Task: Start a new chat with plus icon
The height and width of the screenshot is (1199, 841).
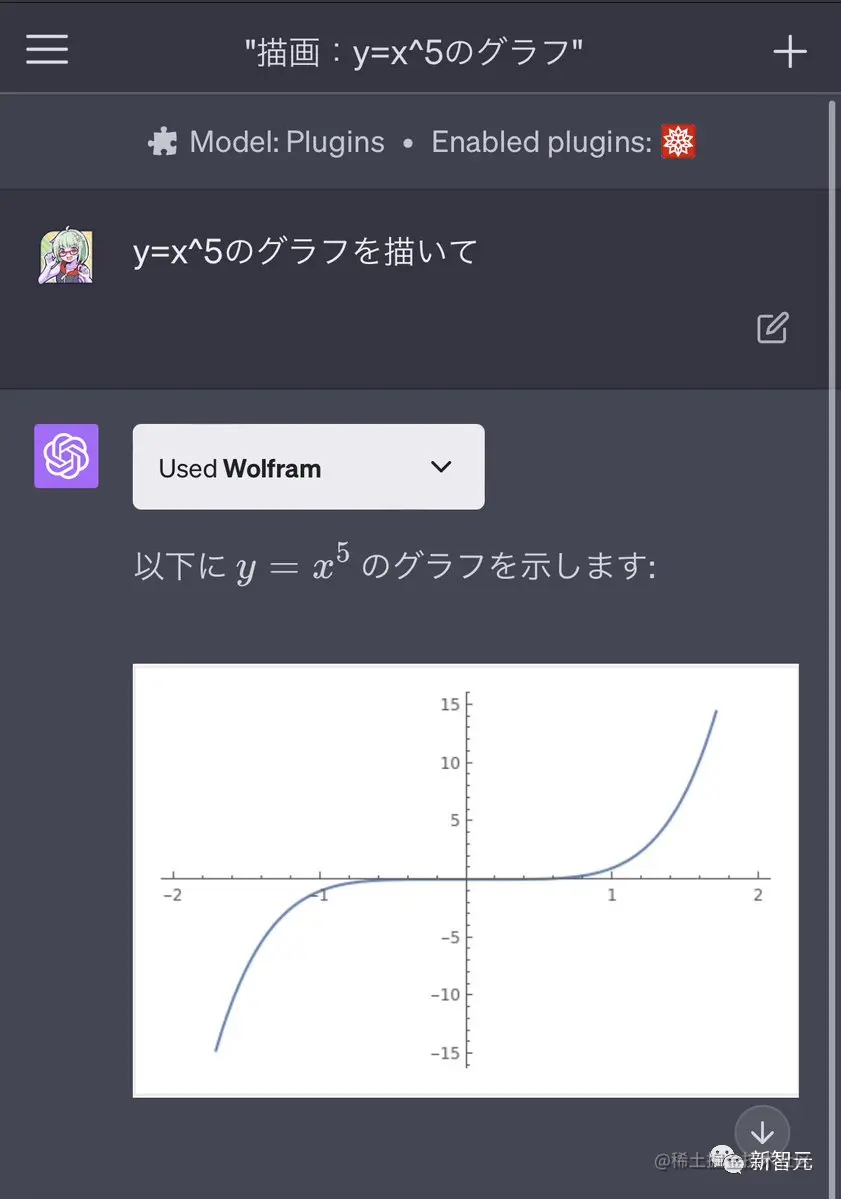Action: (790, 52)
